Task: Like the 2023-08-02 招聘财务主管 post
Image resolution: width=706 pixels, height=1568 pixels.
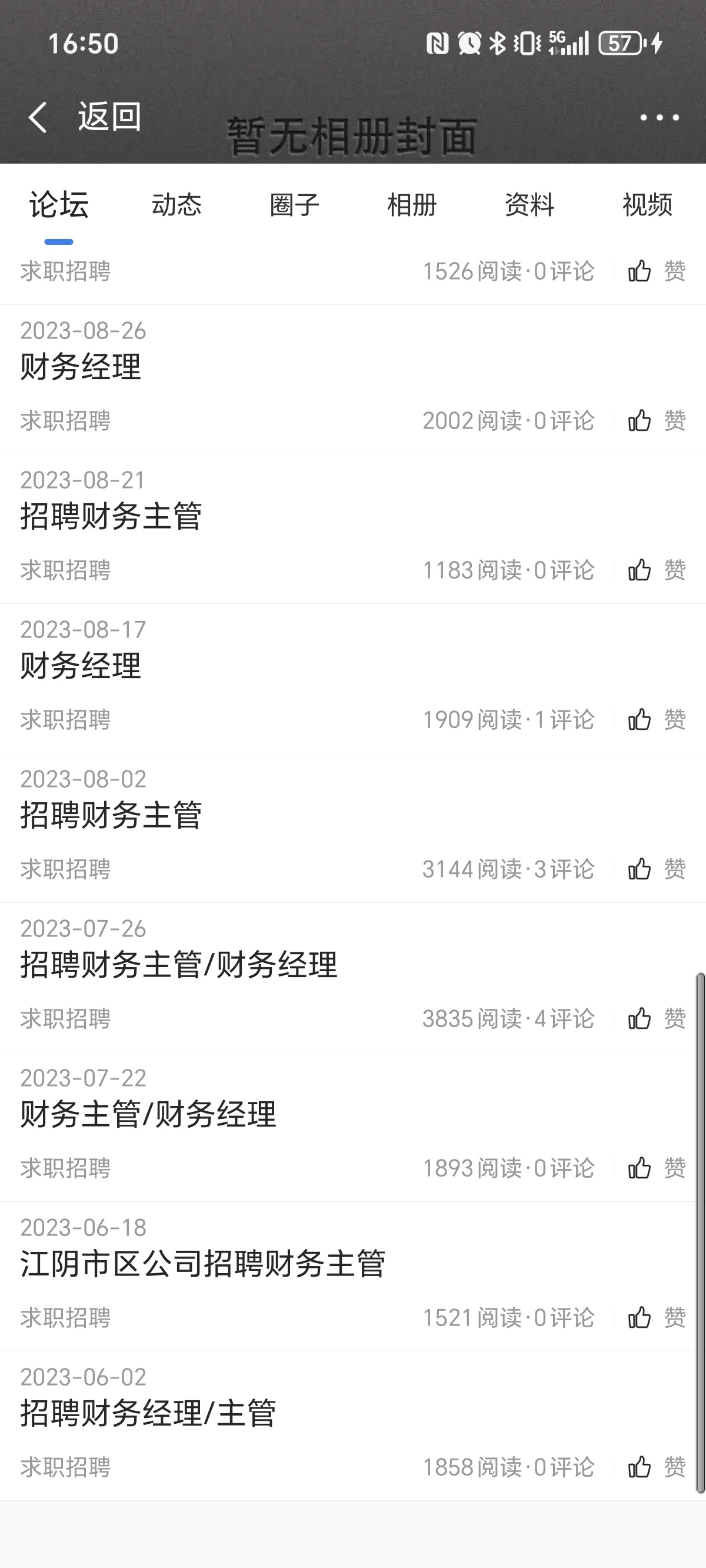Action: [656, 869]
